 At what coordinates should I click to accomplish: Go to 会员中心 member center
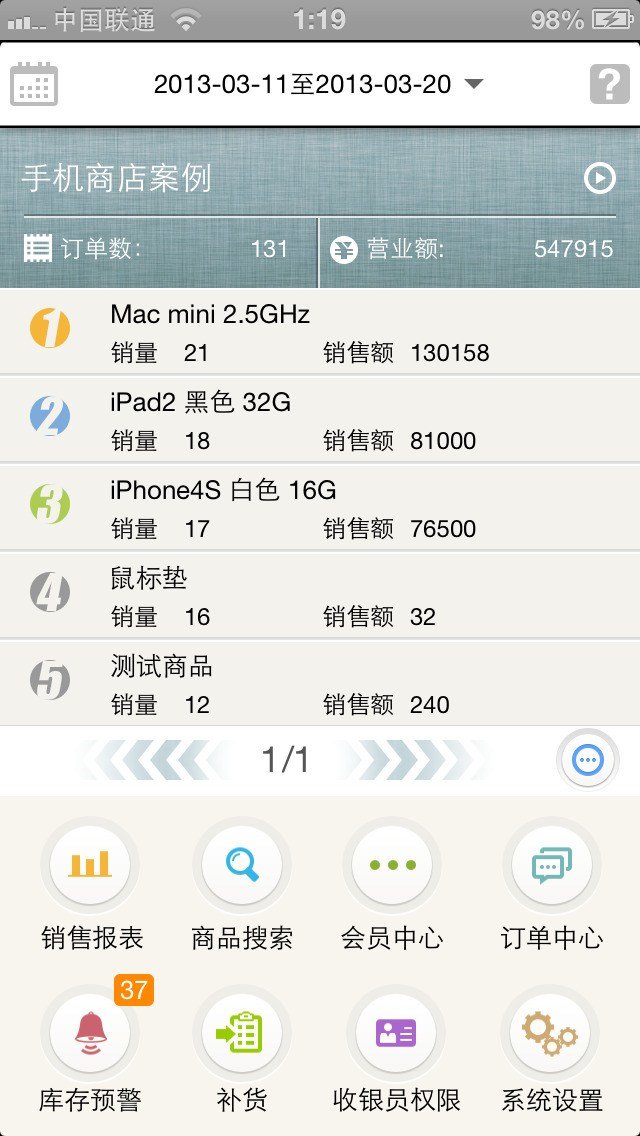392,866
